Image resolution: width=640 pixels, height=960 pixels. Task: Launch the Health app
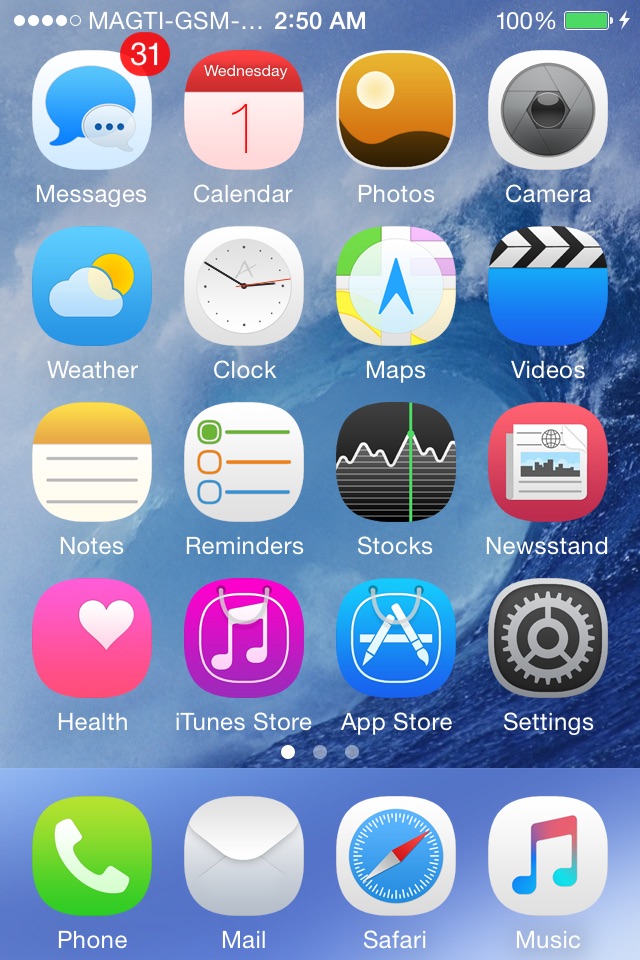click(92, 638)
